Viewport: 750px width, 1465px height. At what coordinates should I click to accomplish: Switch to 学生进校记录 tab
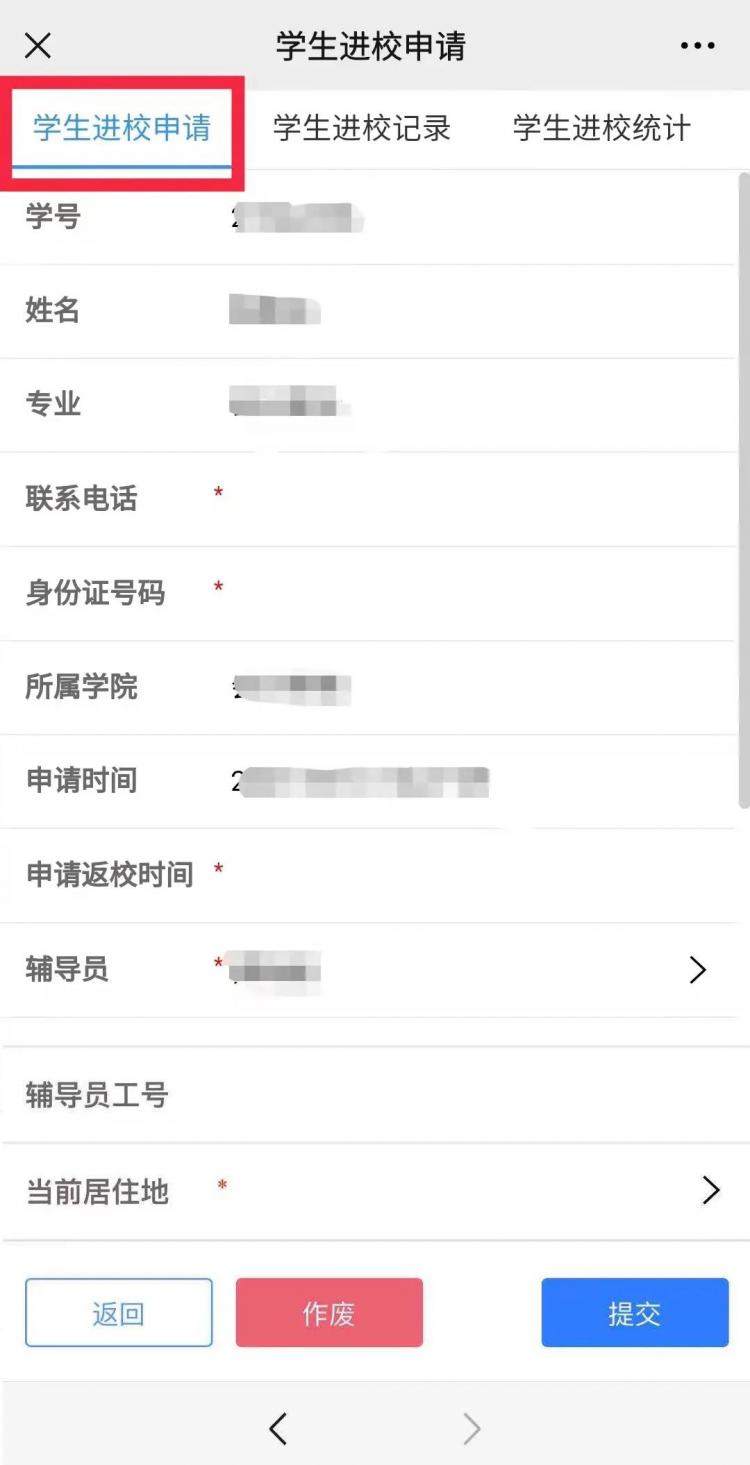click(362, 128)
